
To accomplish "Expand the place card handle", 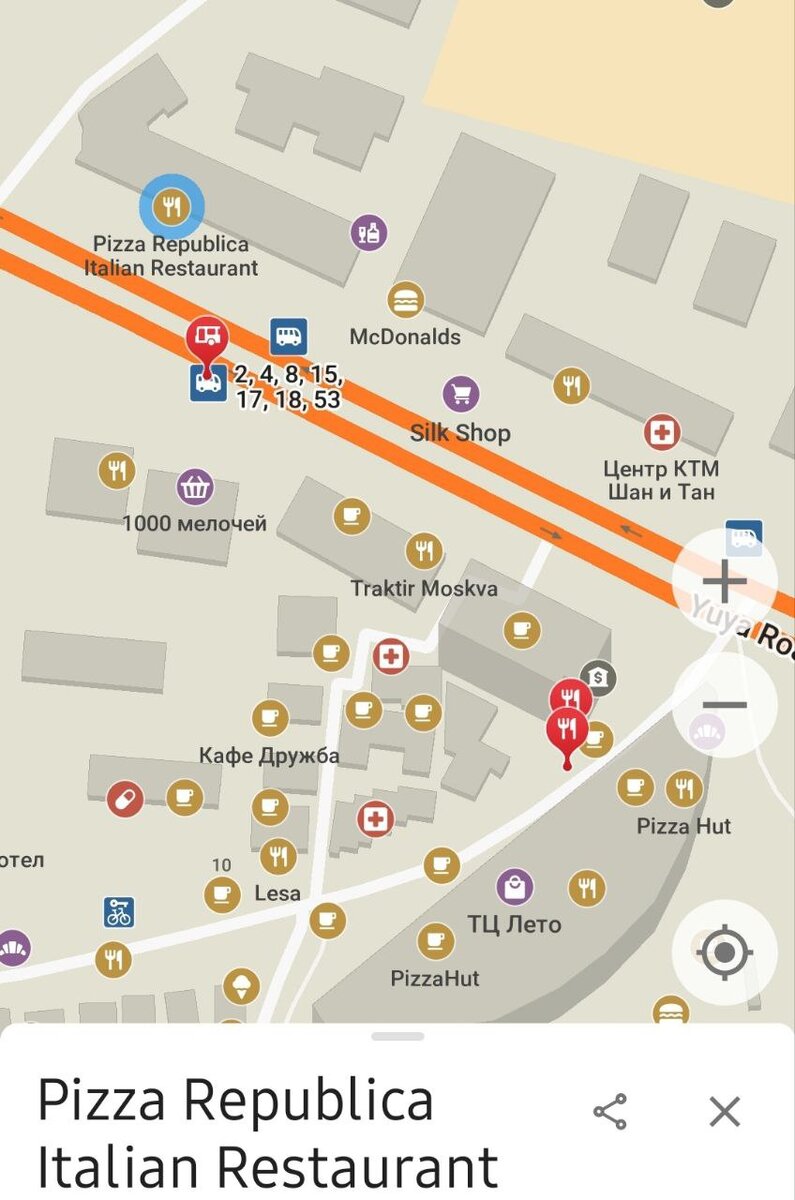I will [397, 1037].
